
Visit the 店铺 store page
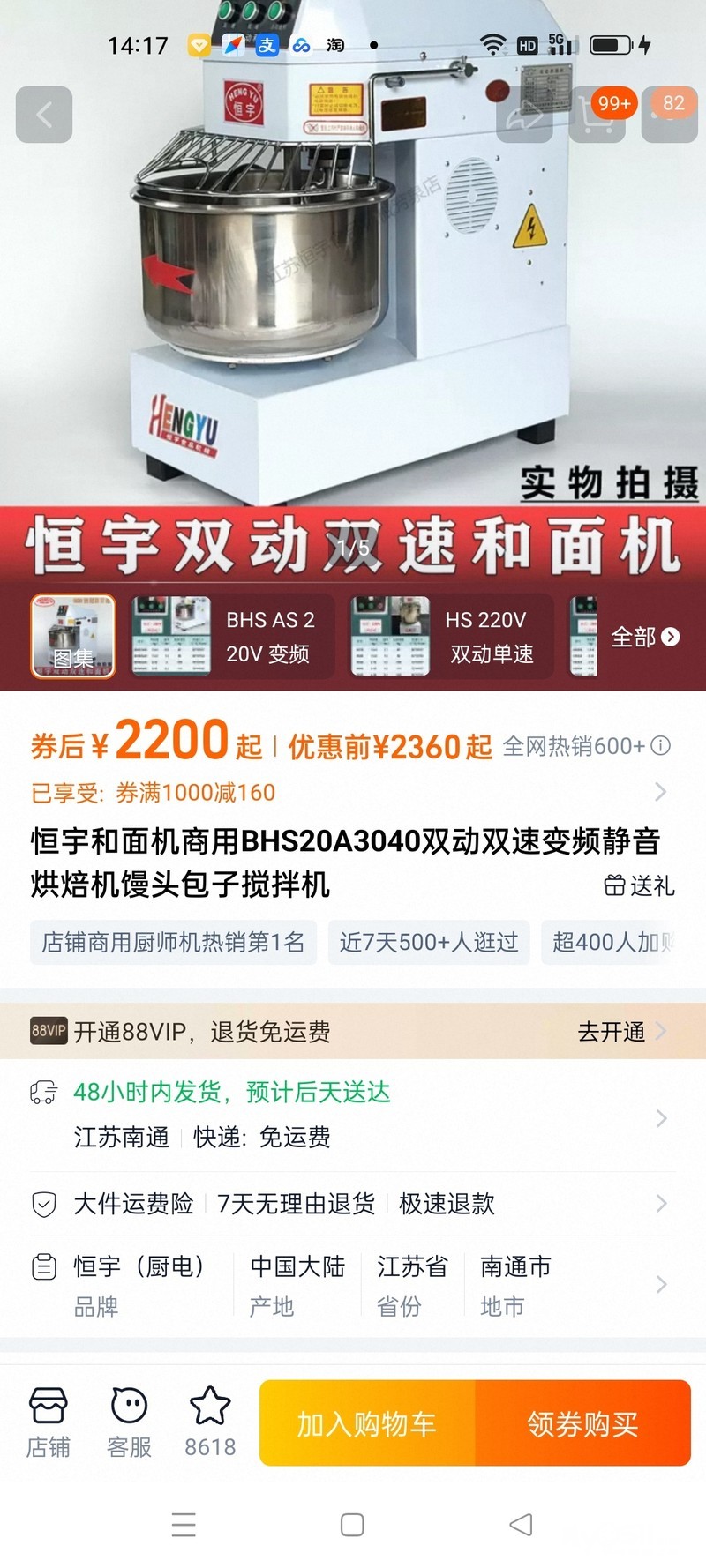pos(48,1421)
